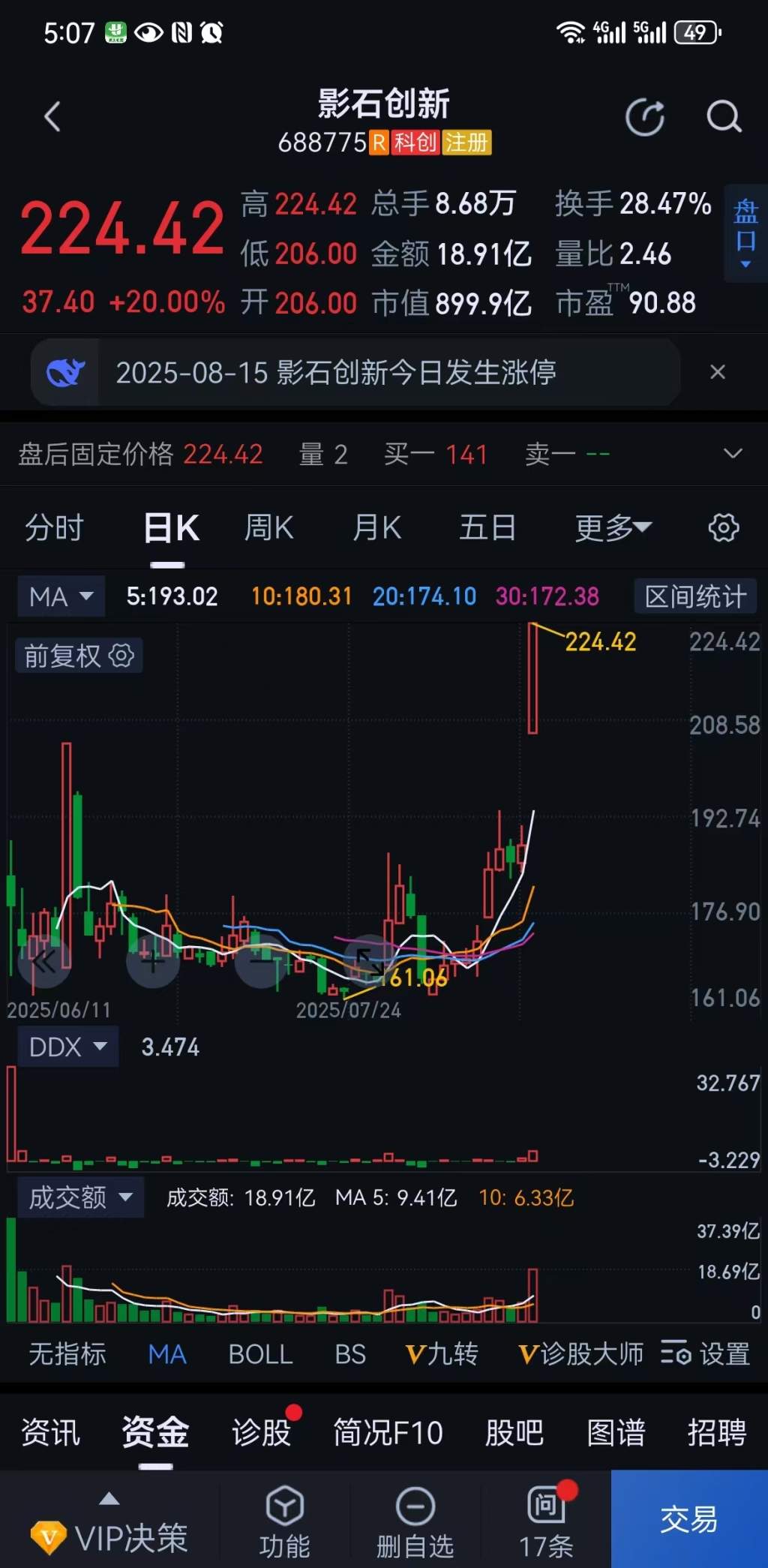
Task: Switch to the 分时 chart tab
Action: click(54, 528)
